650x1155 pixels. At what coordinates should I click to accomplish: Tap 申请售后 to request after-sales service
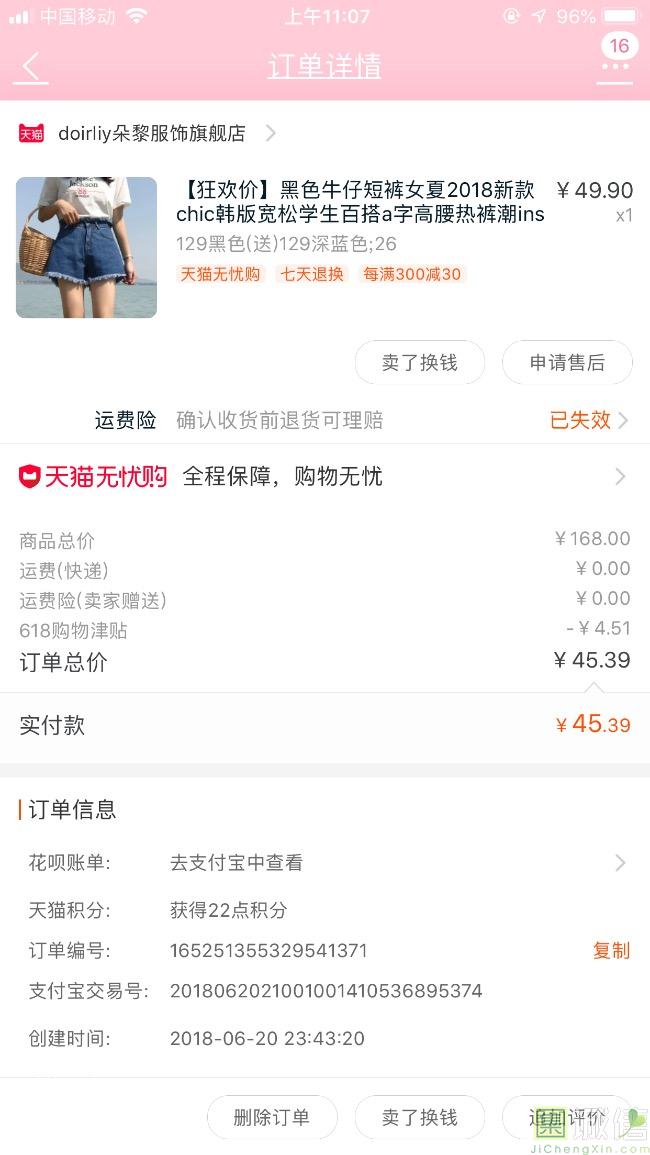567,362
